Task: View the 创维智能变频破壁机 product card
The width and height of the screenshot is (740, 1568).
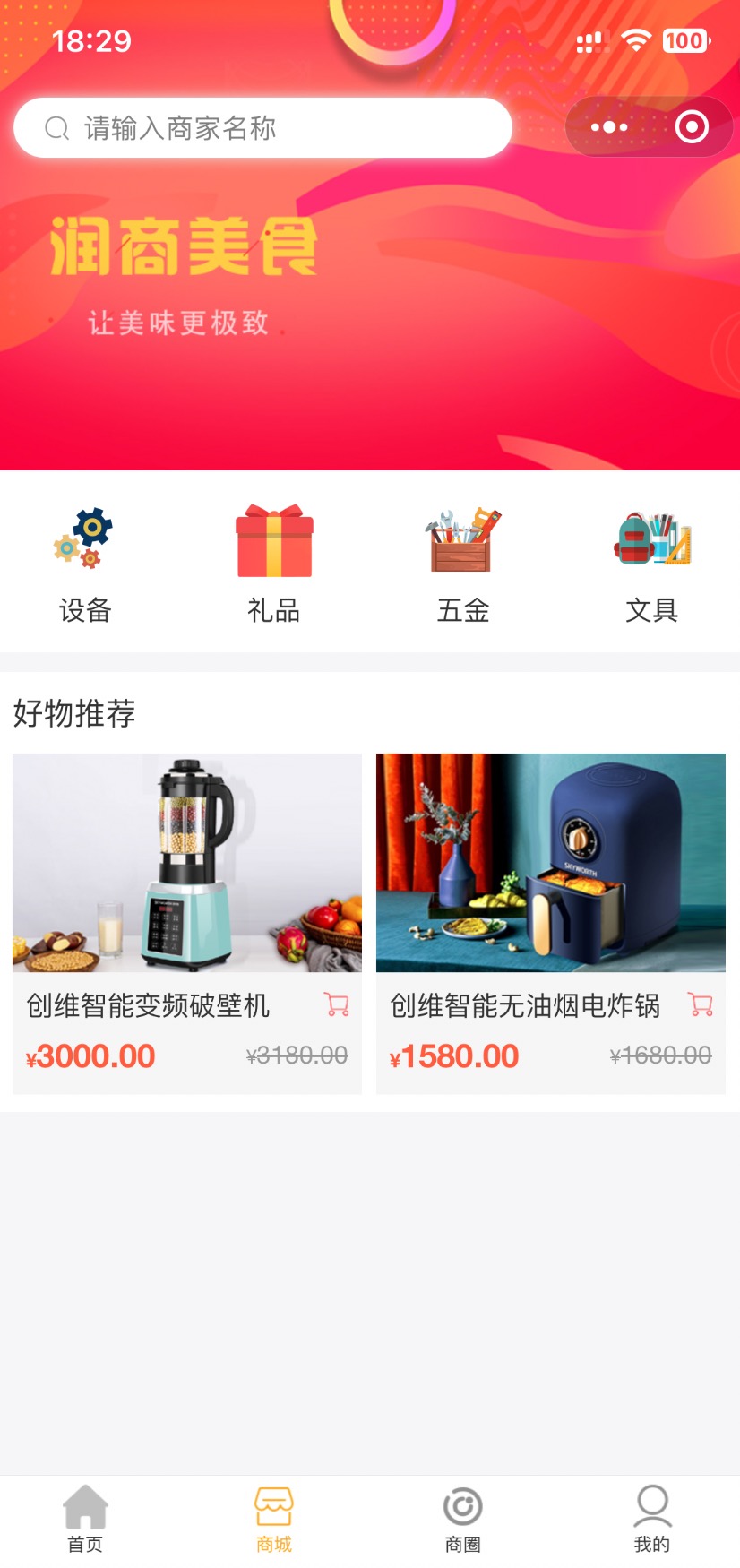Action: (x=187, y=924)
